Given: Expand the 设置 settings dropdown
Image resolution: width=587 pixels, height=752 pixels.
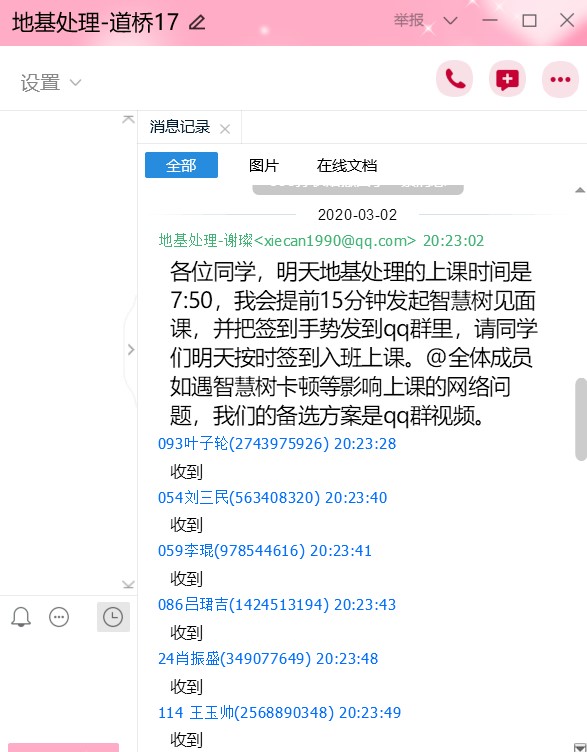Looking at the screenshot, I should pyautogui.click(x=51, y=82).
